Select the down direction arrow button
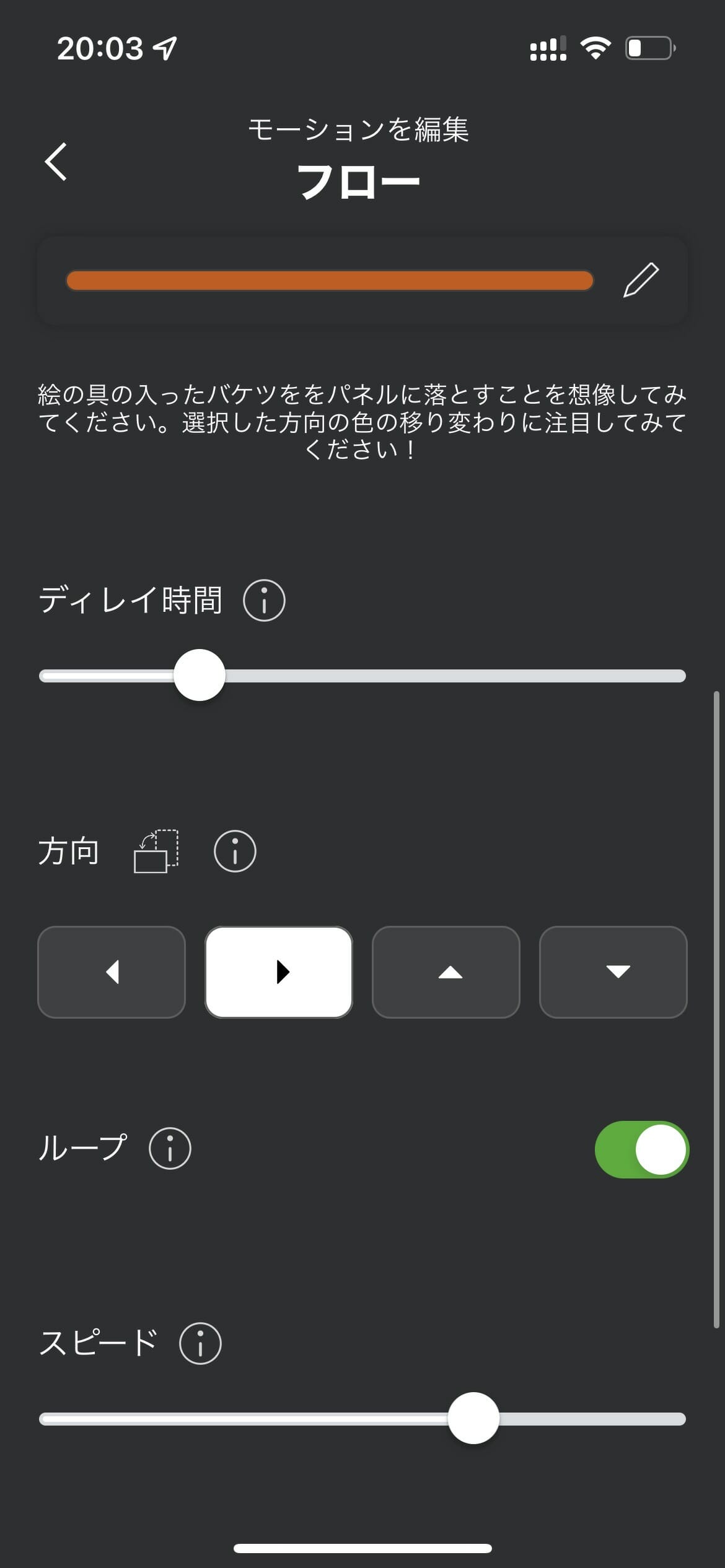 point(613,972)
